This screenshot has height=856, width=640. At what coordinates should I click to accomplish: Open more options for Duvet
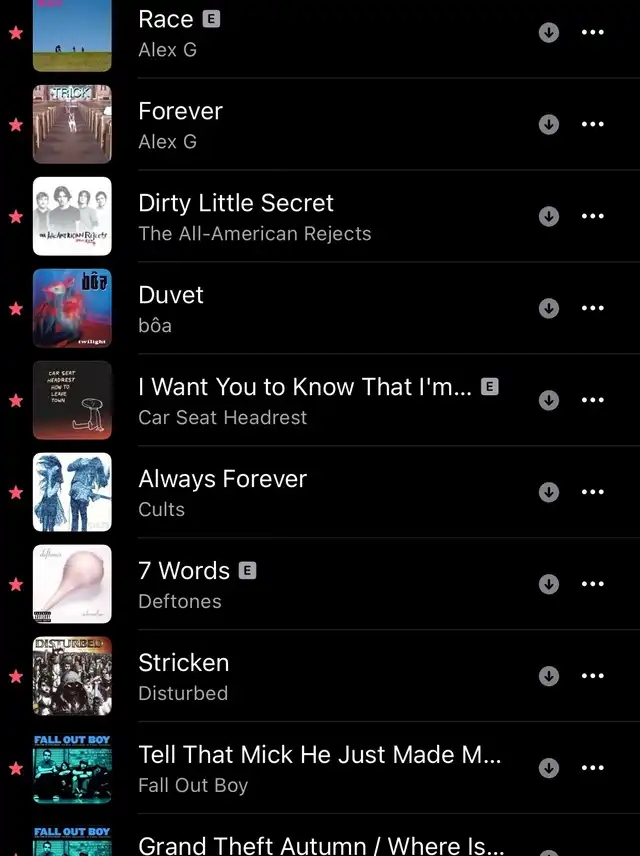point(593,308)
